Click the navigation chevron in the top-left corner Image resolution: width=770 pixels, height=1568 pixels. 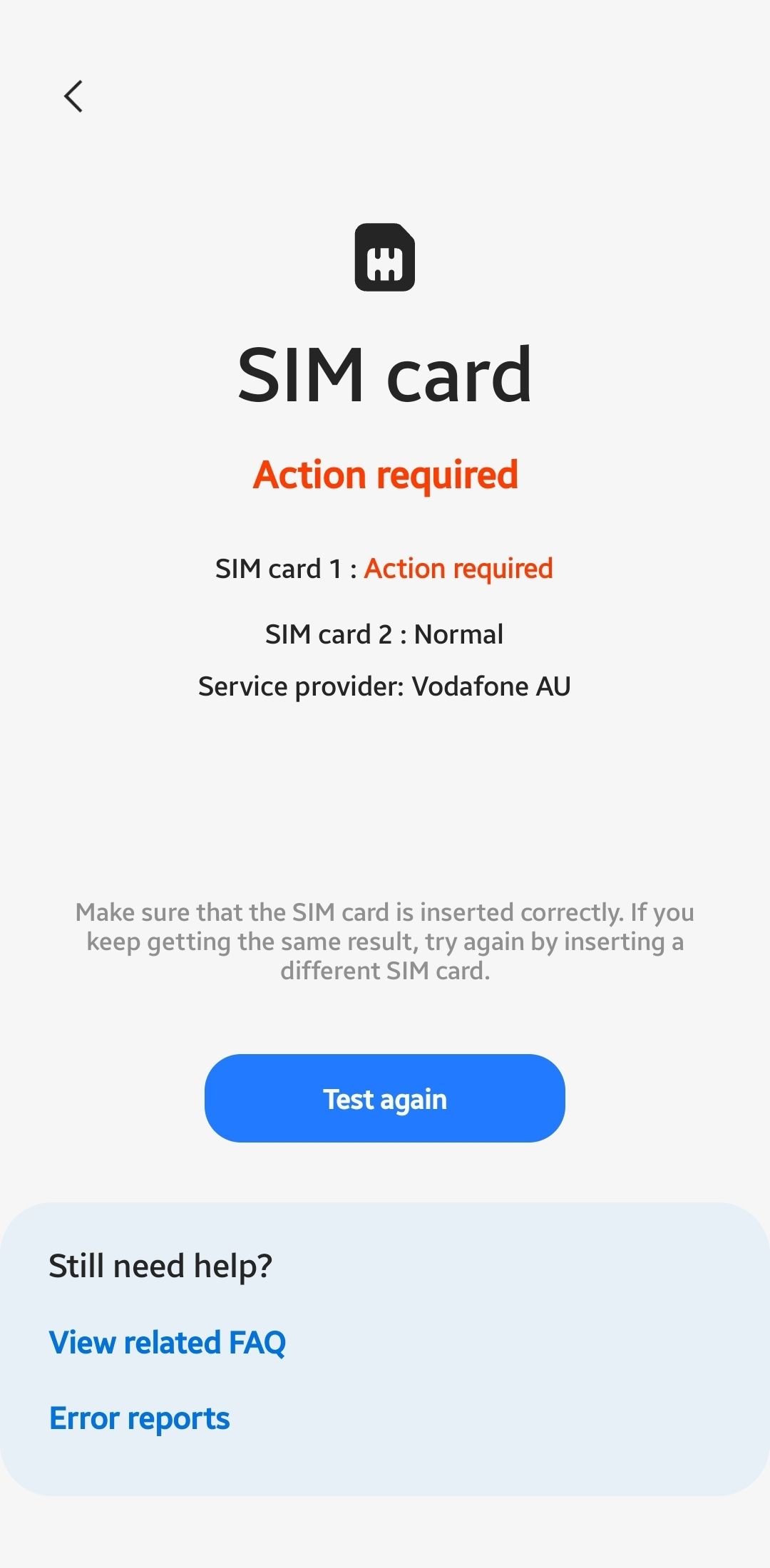[75, 96]
